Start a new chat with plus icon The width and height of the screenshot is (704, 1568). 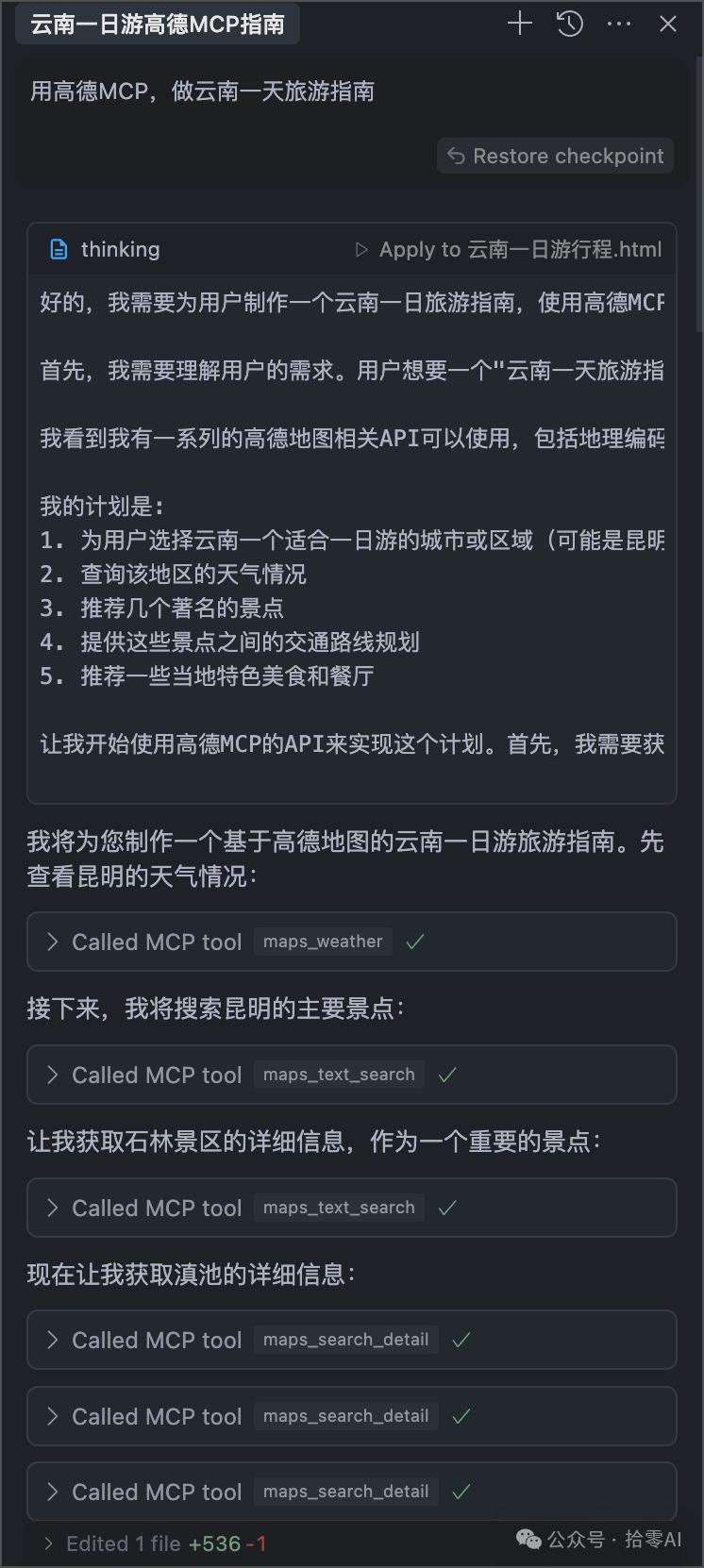pos(520,24)
